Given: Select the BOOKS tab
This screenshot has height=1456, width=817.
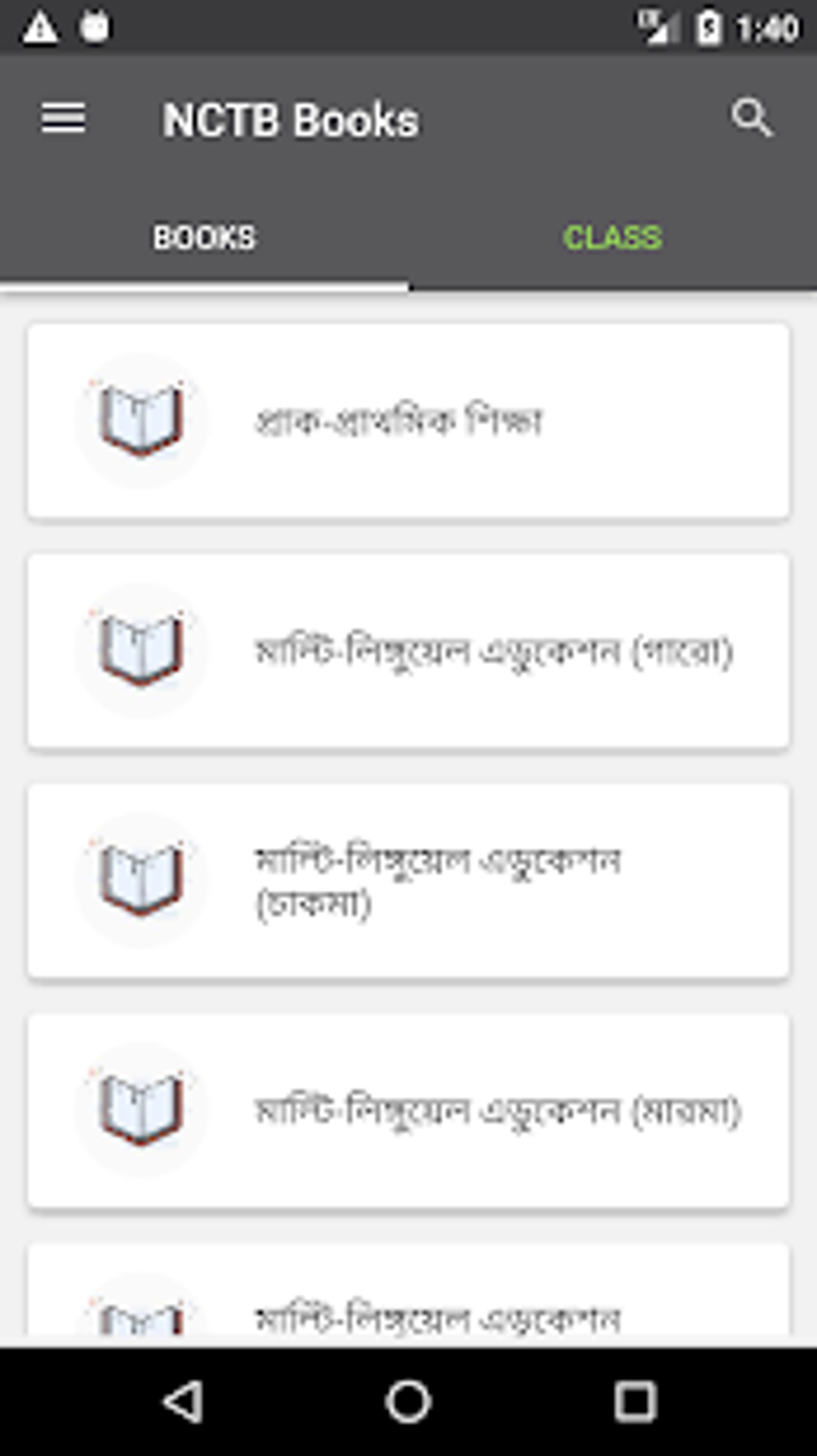Looking at the screenshot, I should click(x=204, y=237).
